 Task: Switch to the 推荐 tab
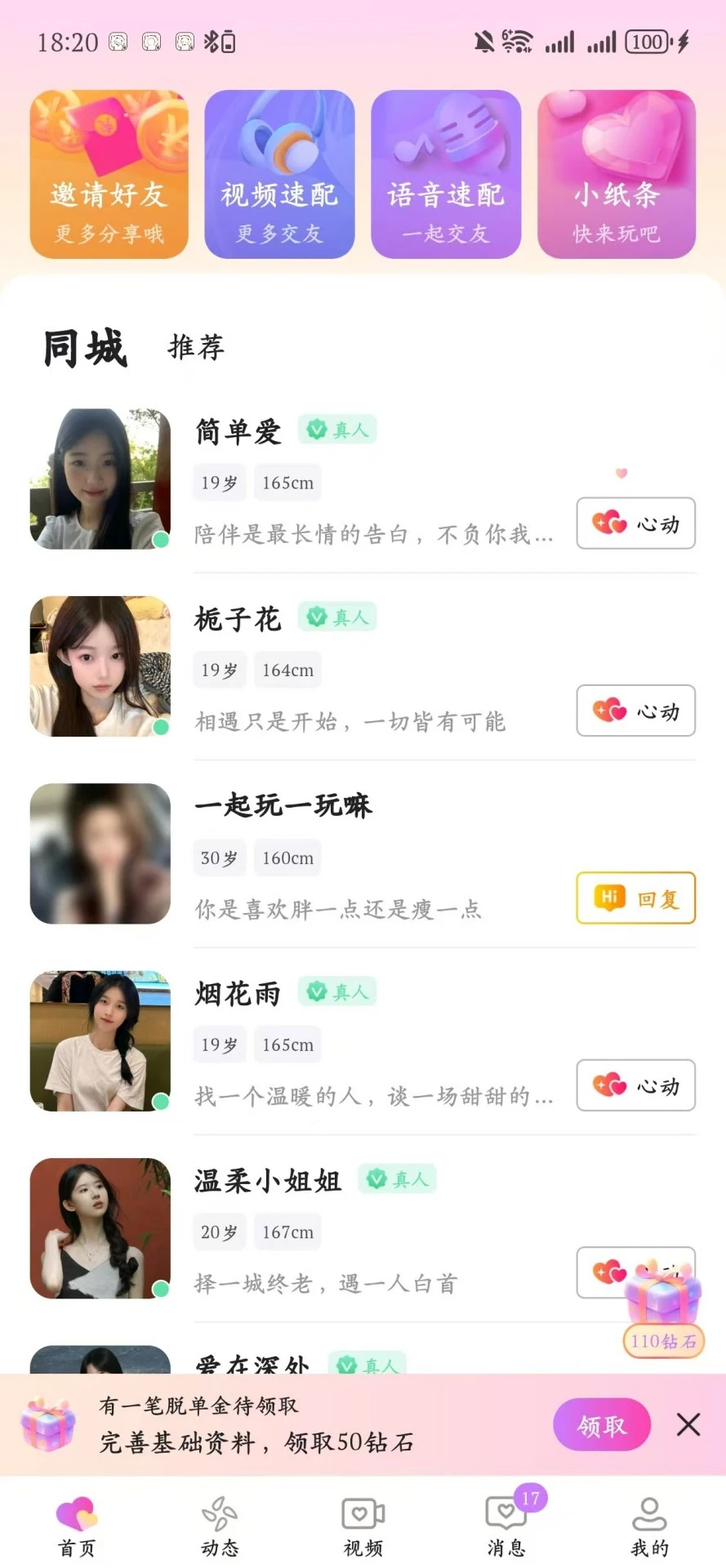(196, 348)
